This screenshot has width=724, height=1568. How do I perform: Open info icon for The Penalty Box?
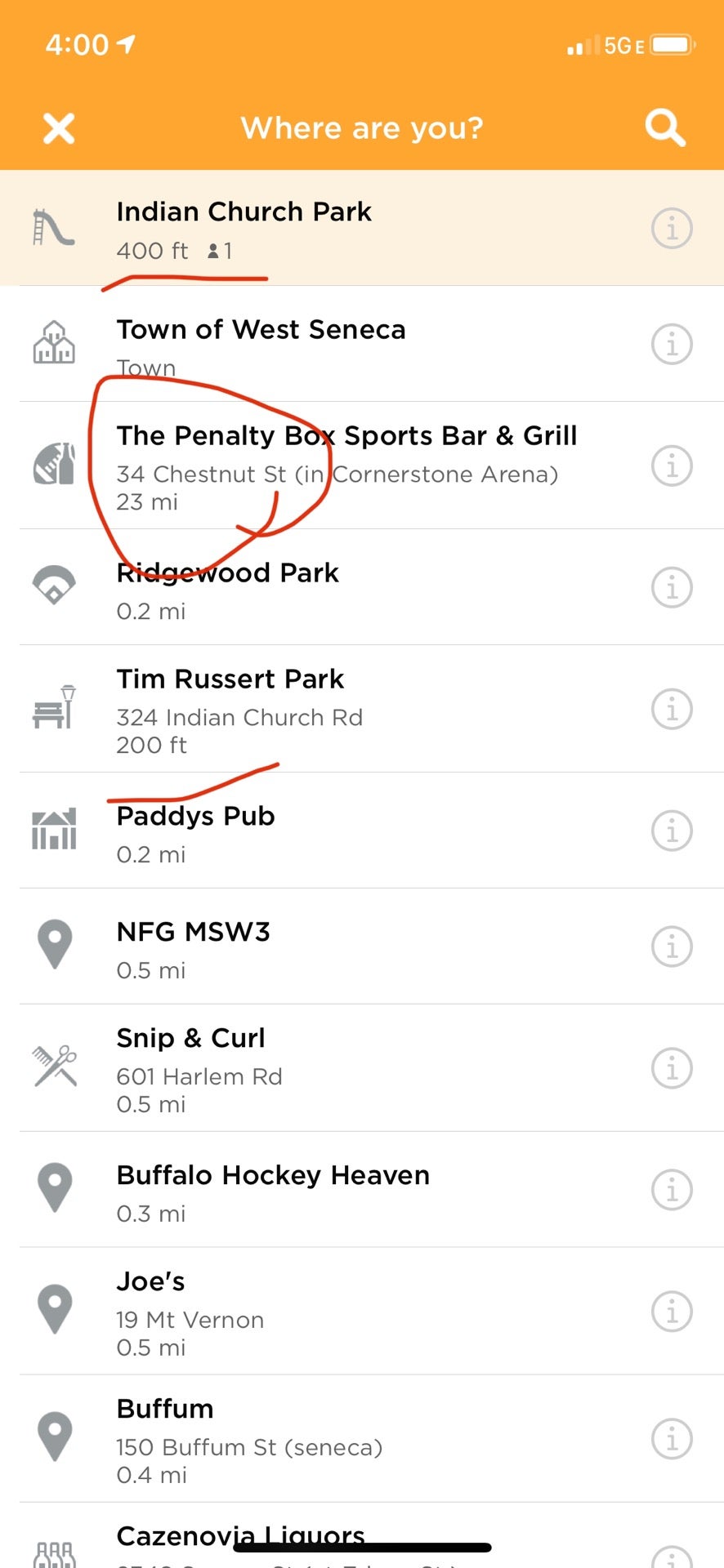click(x=672, y=465)
